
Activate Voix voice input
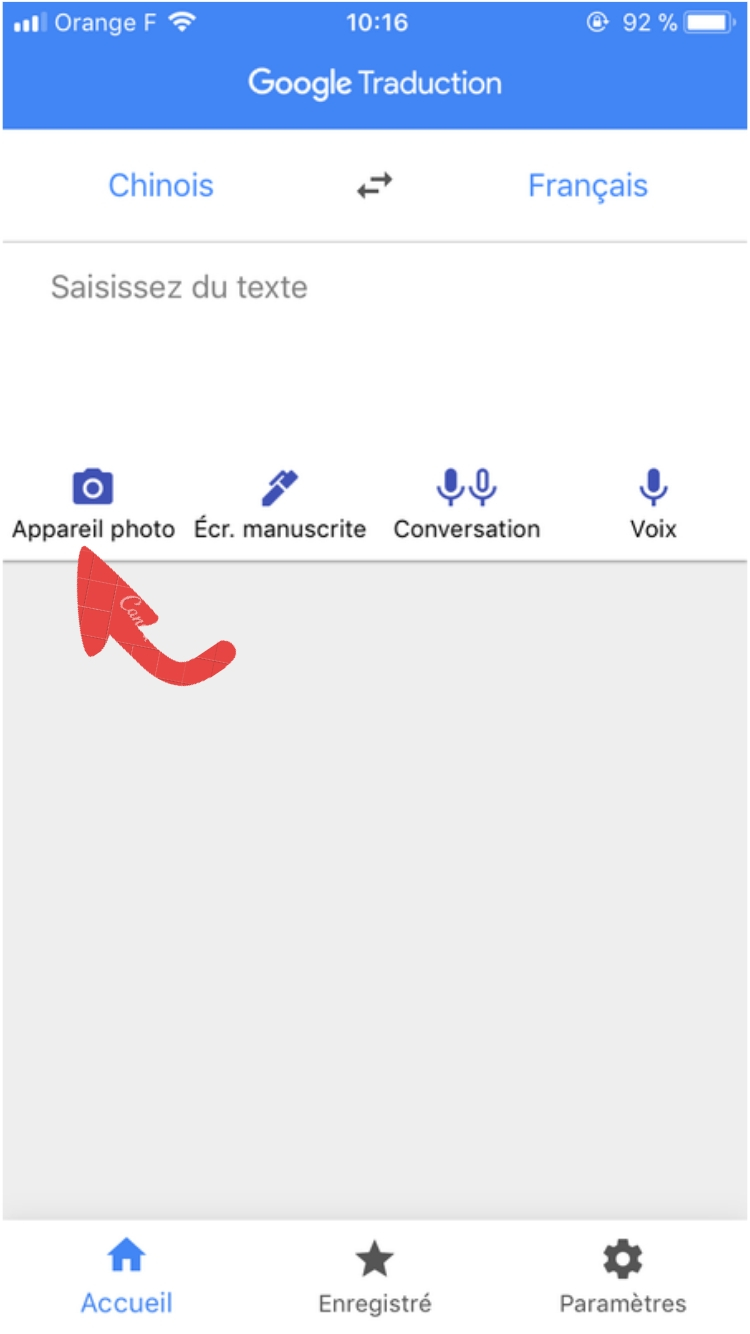click(653, 504)
